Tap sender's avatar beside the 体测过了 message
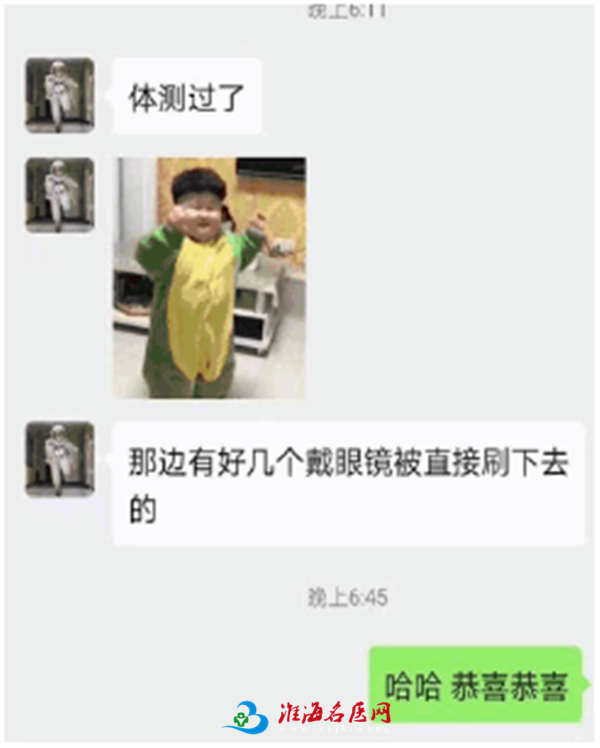 click(60, 95)
